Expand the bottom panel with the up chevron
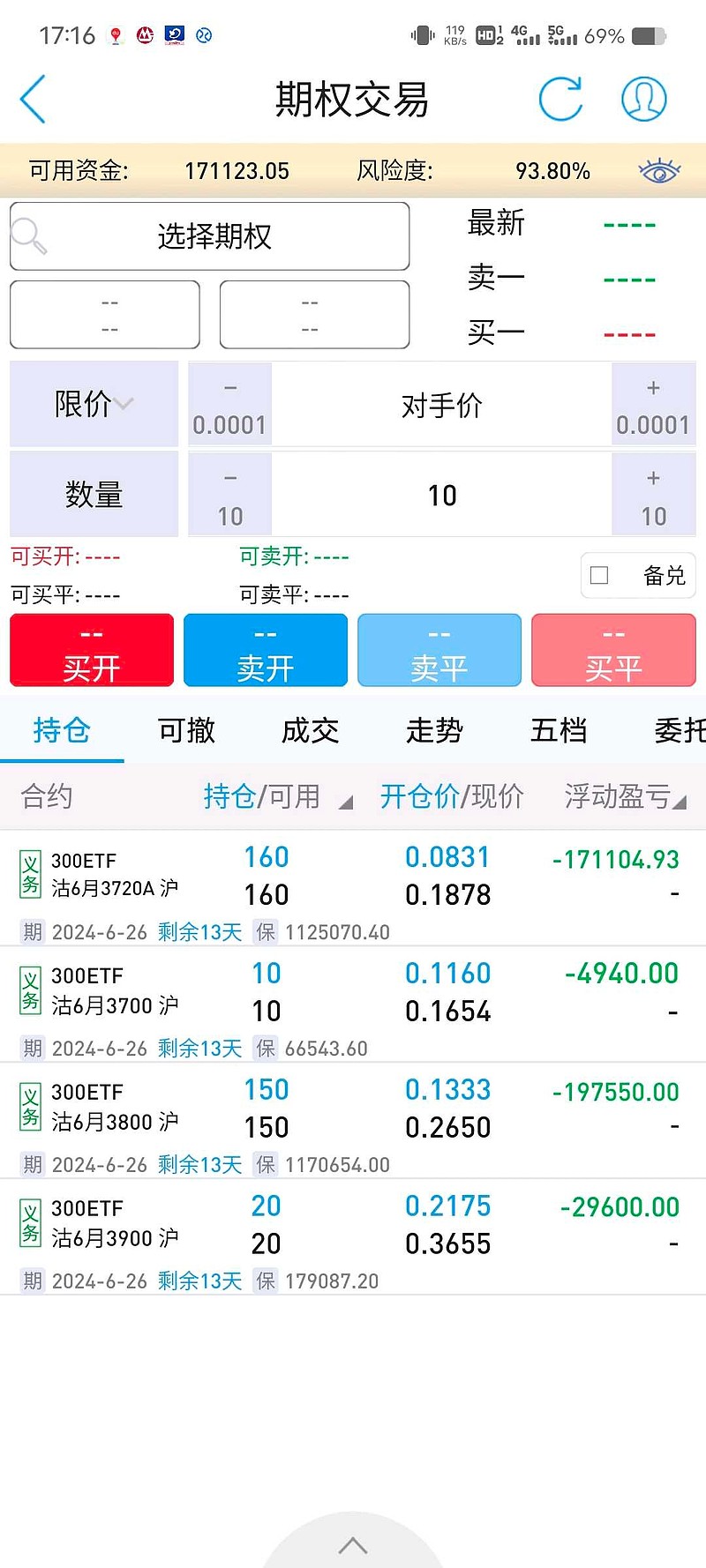The image size is (706, 1568). pyautogui.click(x=353, y=1545)
